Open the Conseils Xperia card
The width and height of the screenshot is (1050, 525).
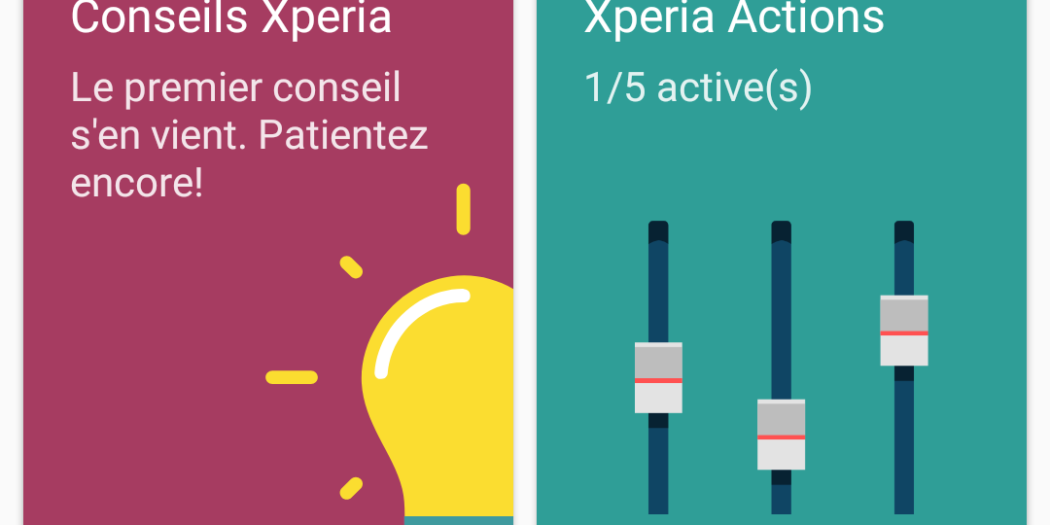(268, 260)
